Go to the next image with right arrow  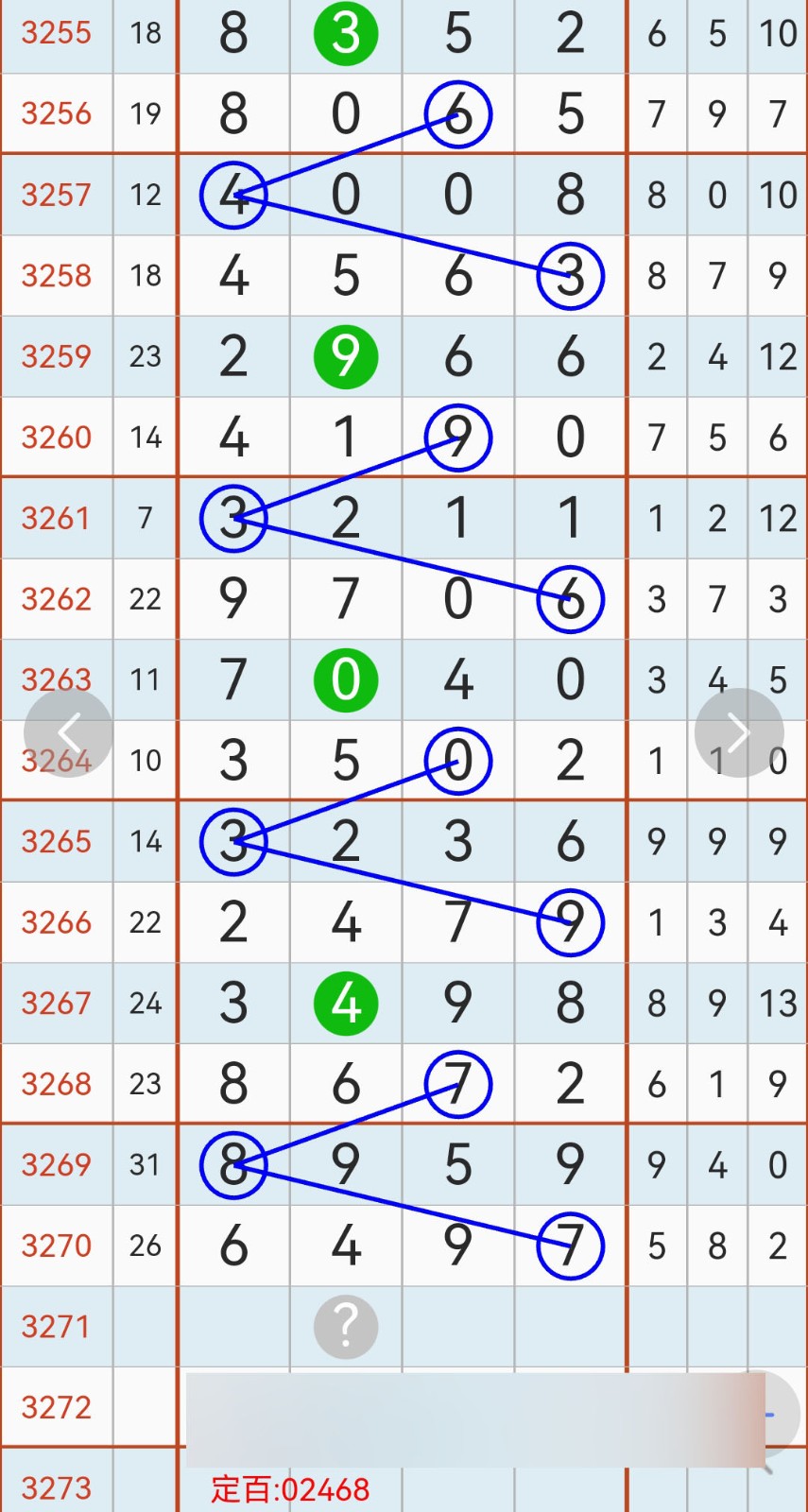[x=739, y=733]
